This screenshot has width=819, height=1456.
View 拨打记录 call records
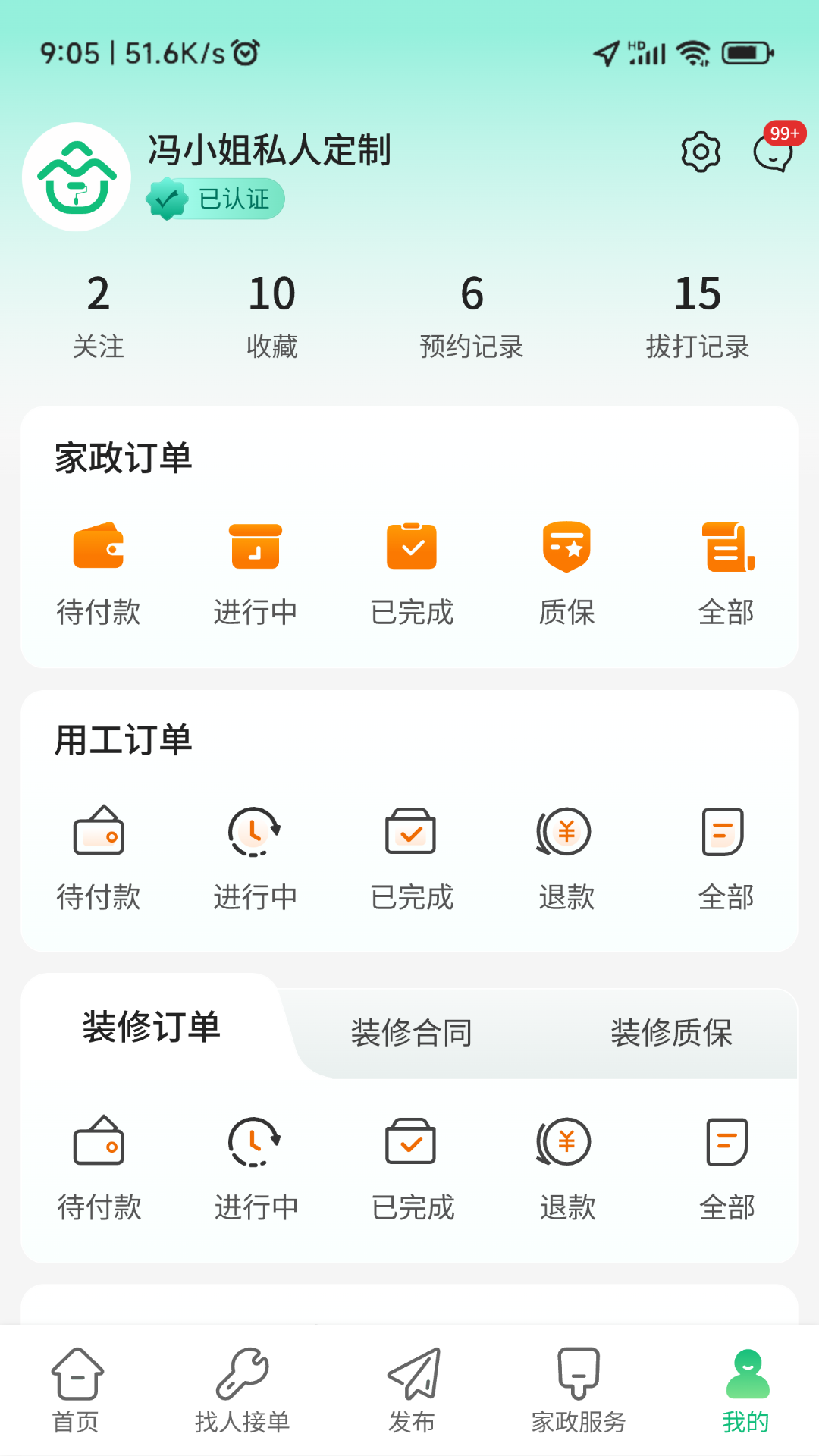click(x=697, y=315)
